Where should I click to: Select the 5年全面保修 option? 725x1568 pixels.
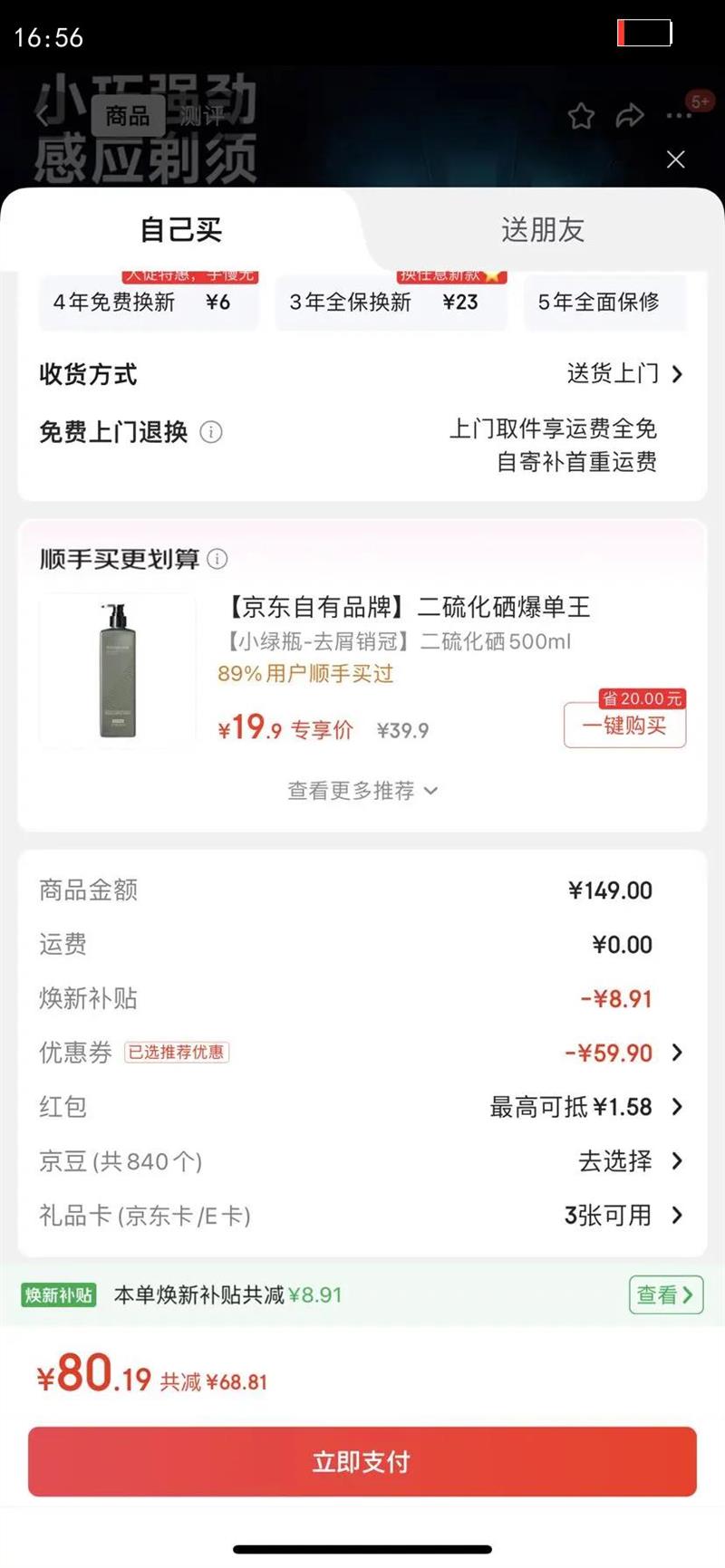click(x=600, y=303)
